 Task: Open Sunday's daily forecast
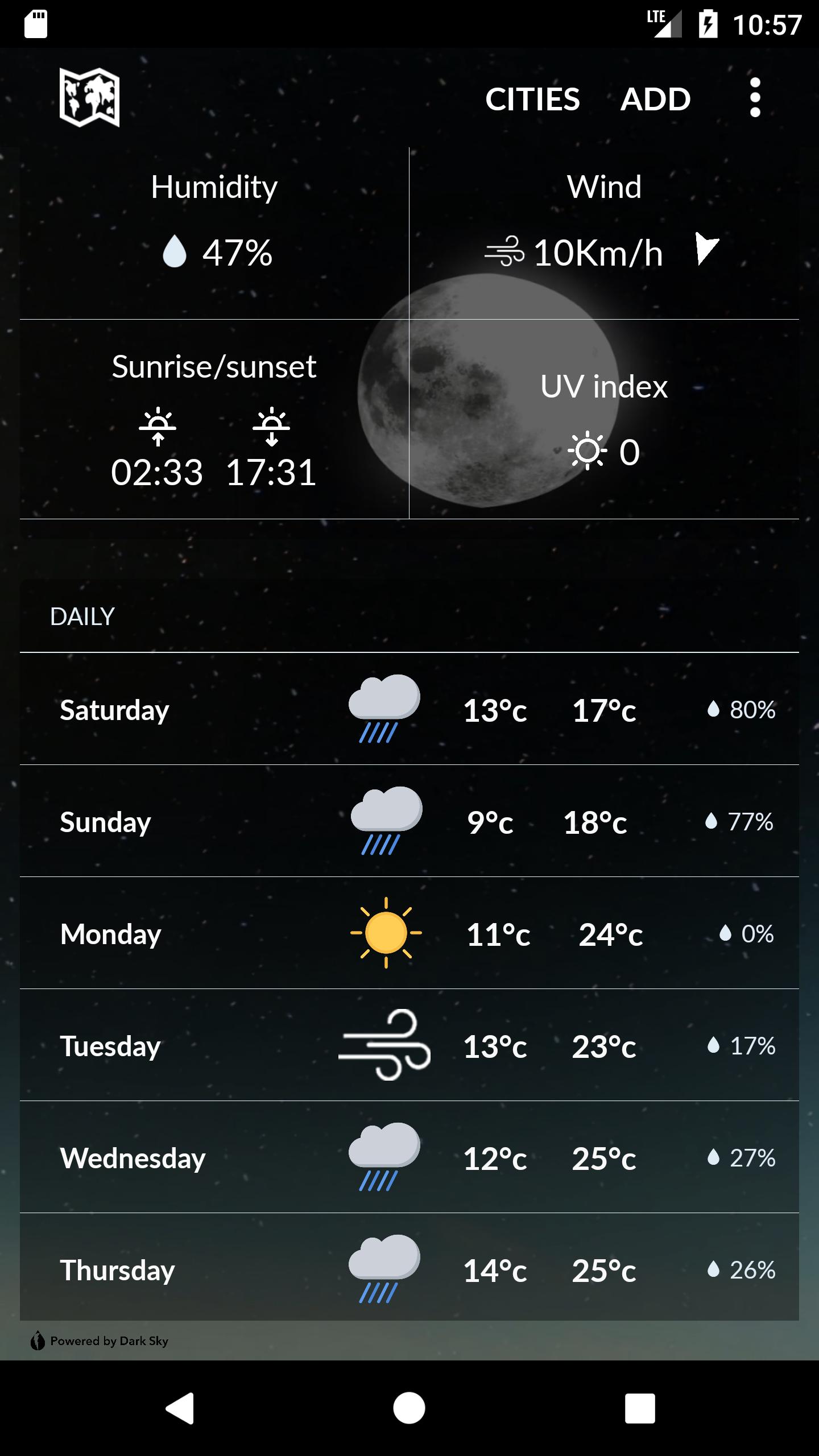click(409, 821)
